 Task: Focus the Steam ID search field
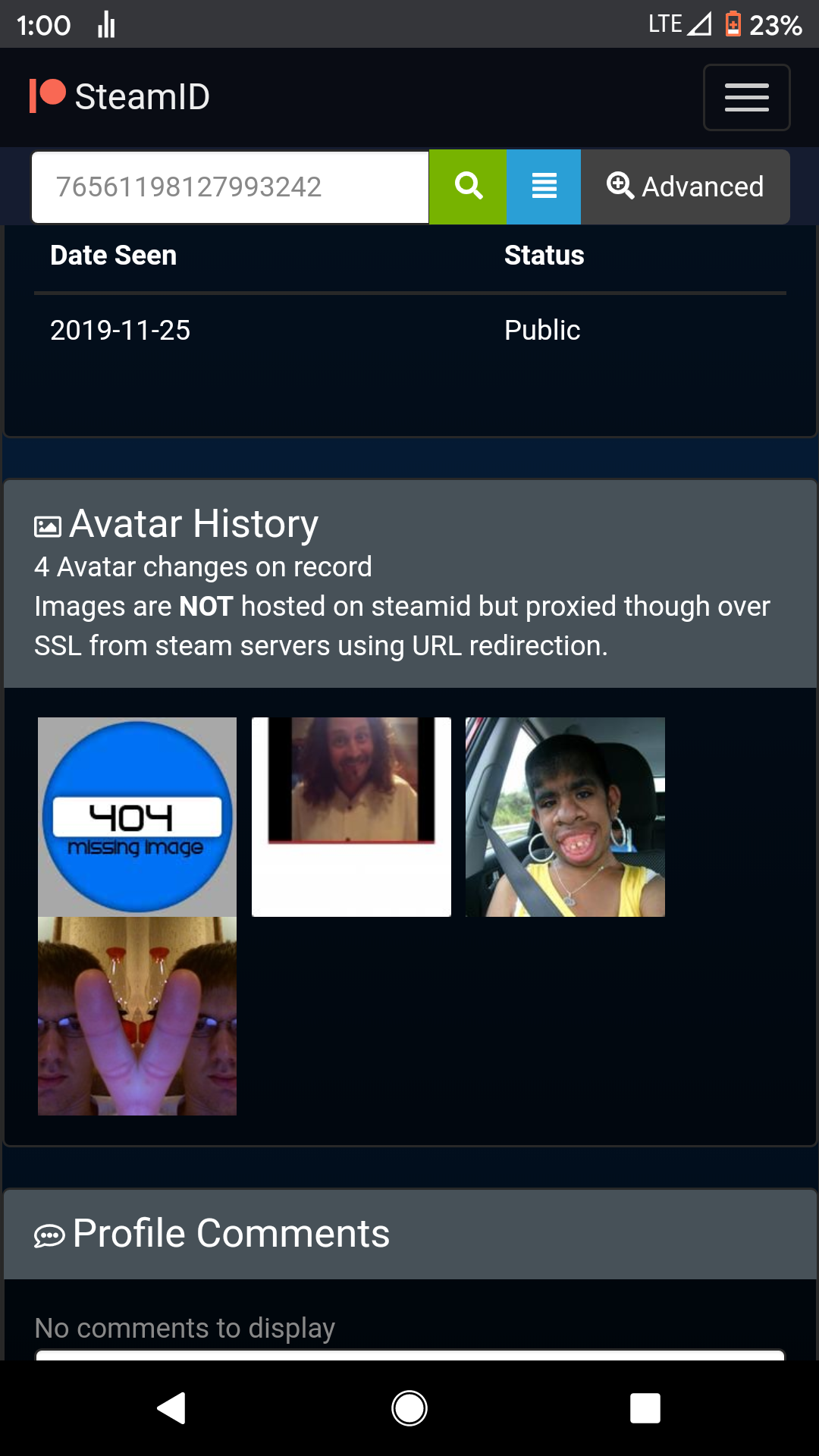[x=230, y=187]
